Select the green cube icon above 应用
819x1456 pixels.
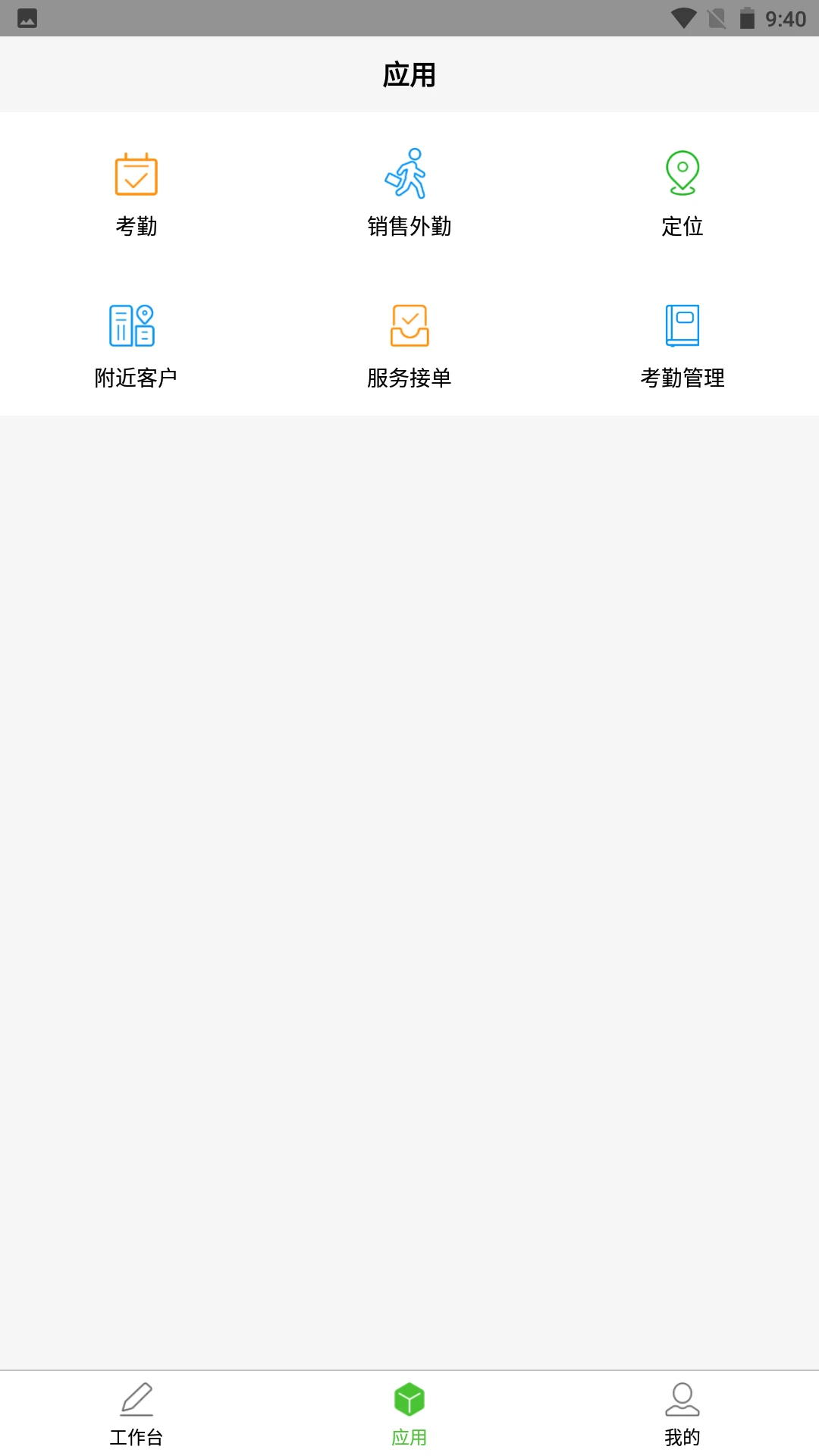click(x=409, y=1399)
